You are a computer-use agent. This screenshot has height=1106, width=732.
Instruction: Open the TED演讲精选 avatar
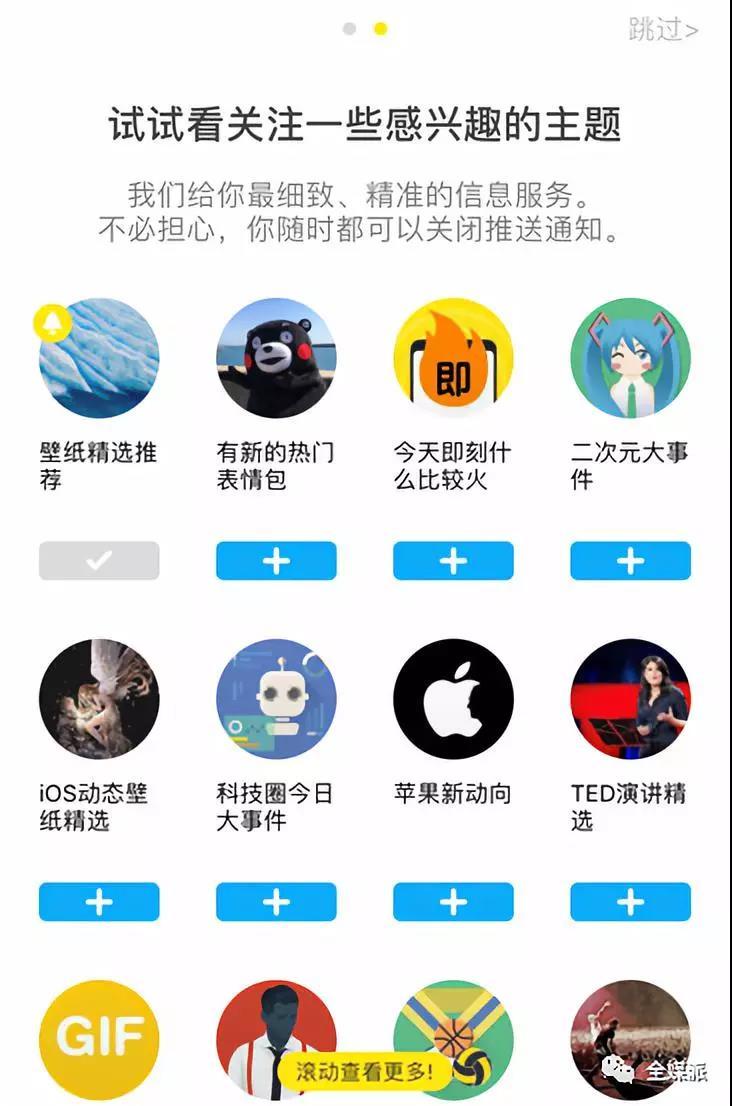tap(630, 699)
